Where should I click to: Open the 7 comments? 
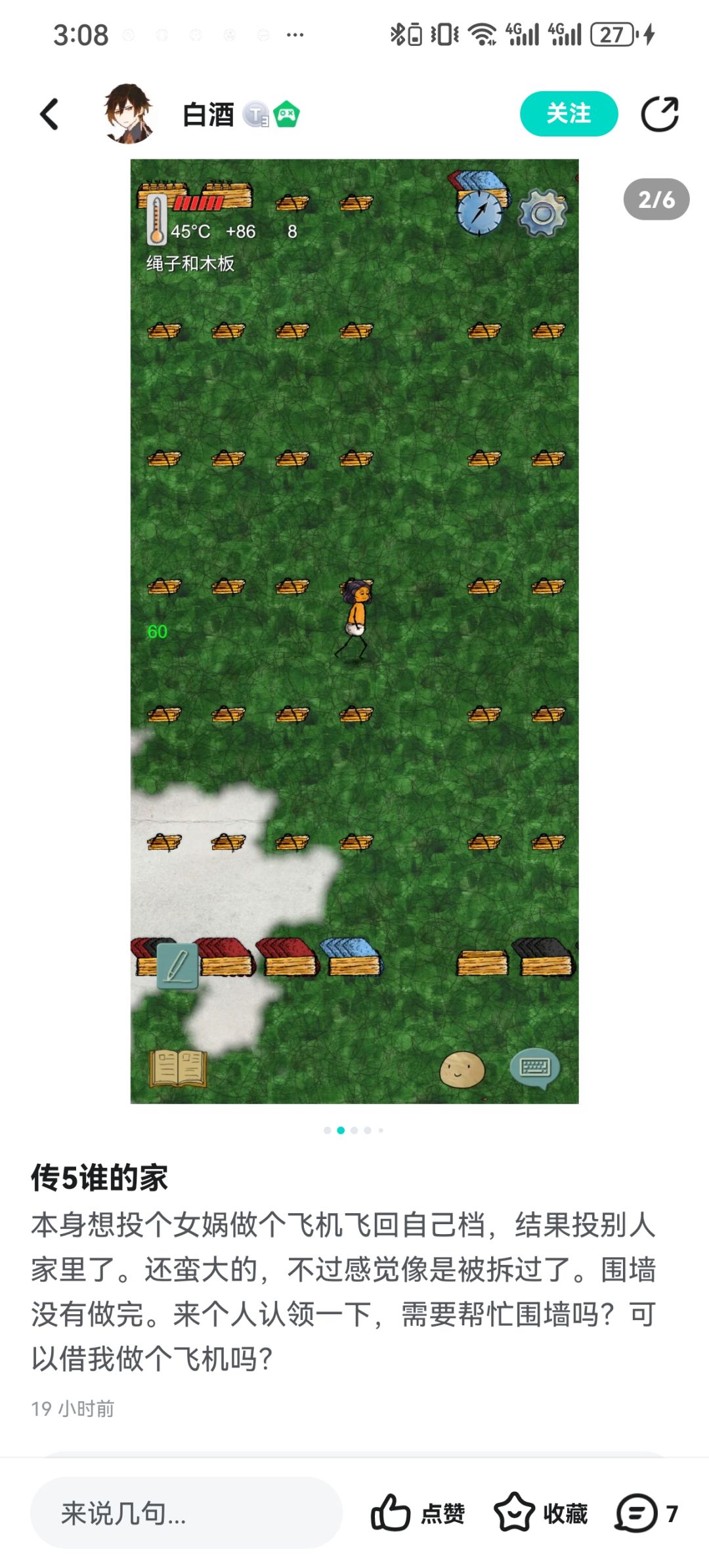[646, 1513]
